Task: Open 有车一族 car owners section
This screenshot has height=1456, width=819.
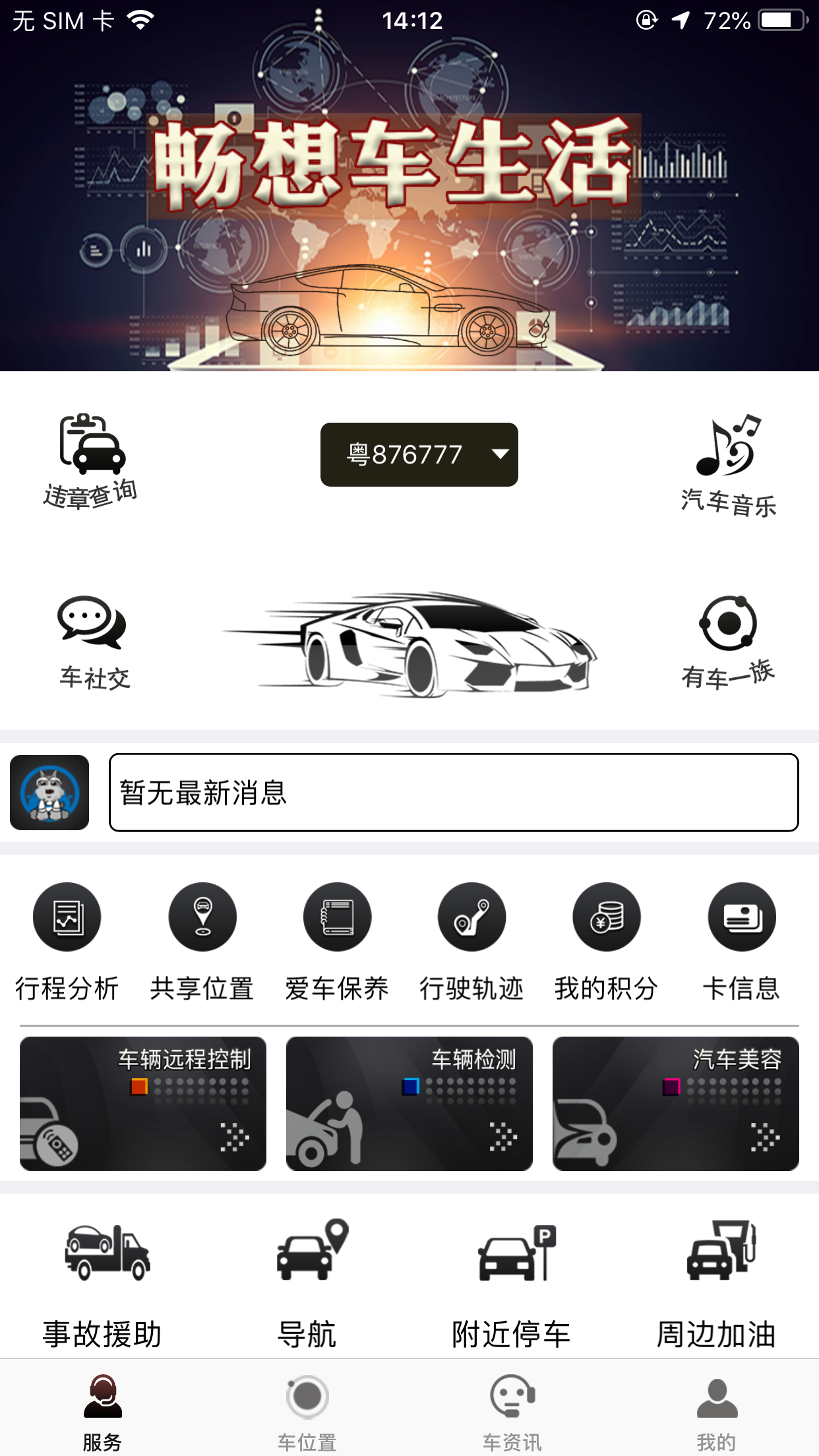Action: click(728, 642)
